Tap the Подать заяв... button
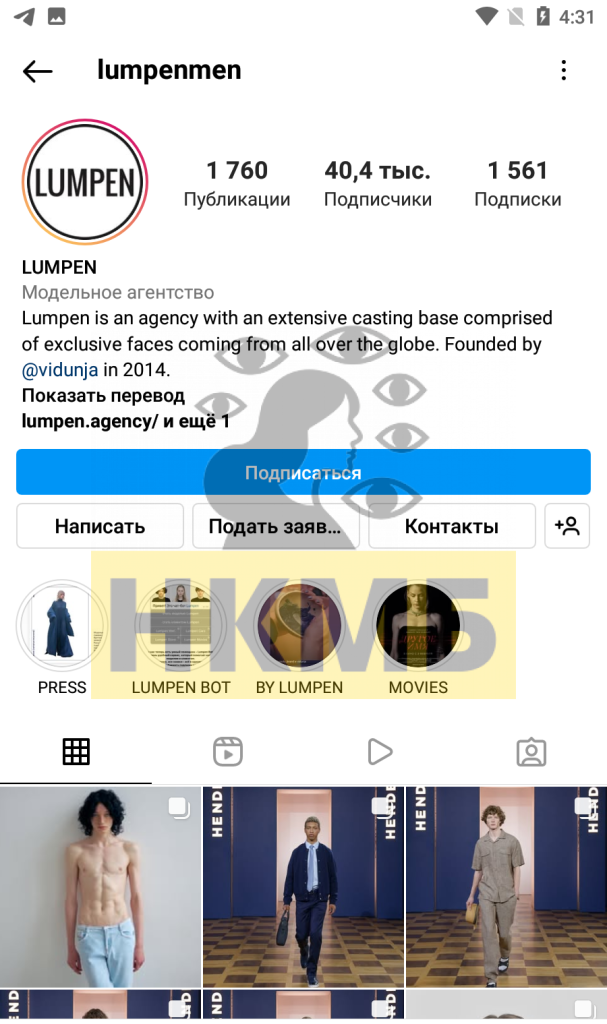The width and height of the screenshot is (607, 1024). [275, 526]
